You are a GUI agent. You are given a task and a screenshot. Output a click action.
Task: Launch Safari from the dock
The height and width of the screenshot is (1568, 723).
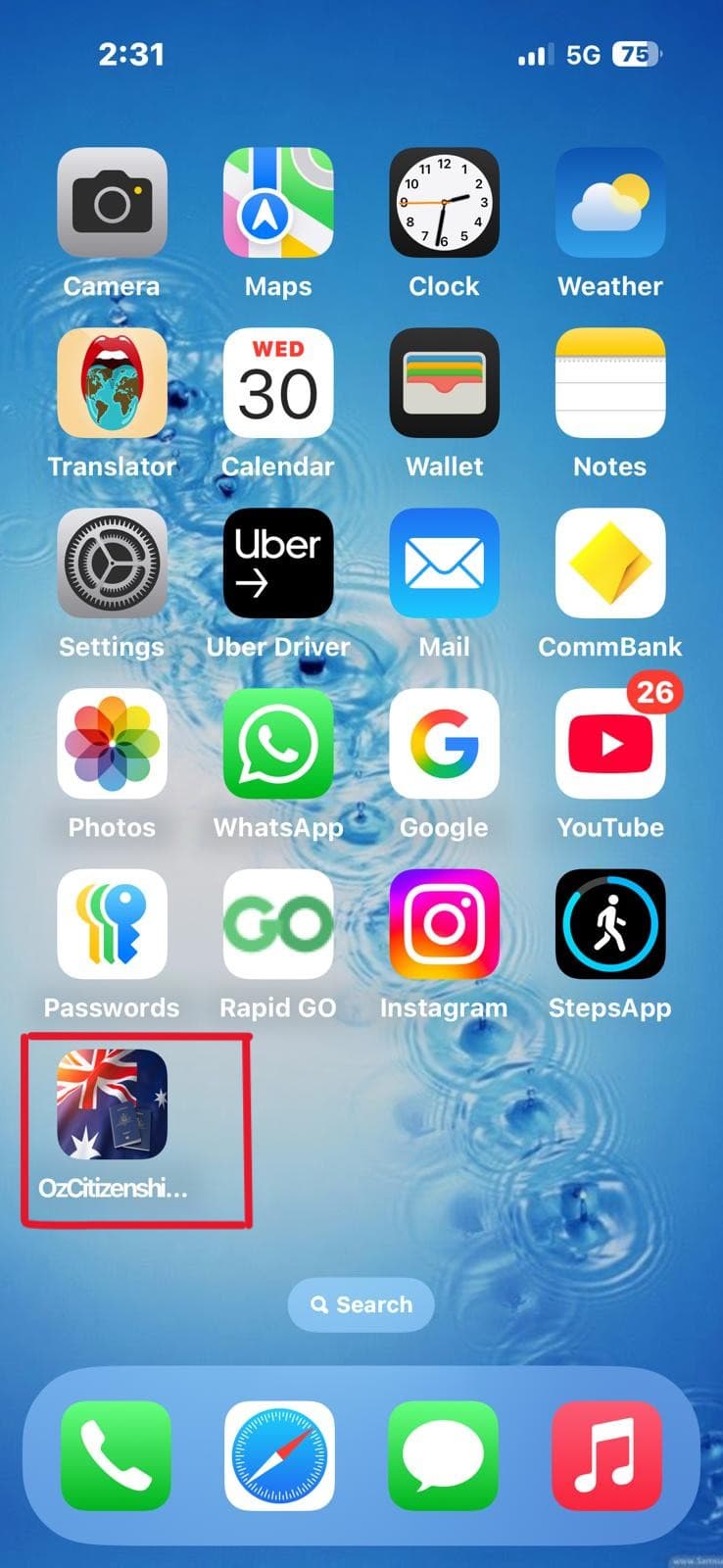279,1455
